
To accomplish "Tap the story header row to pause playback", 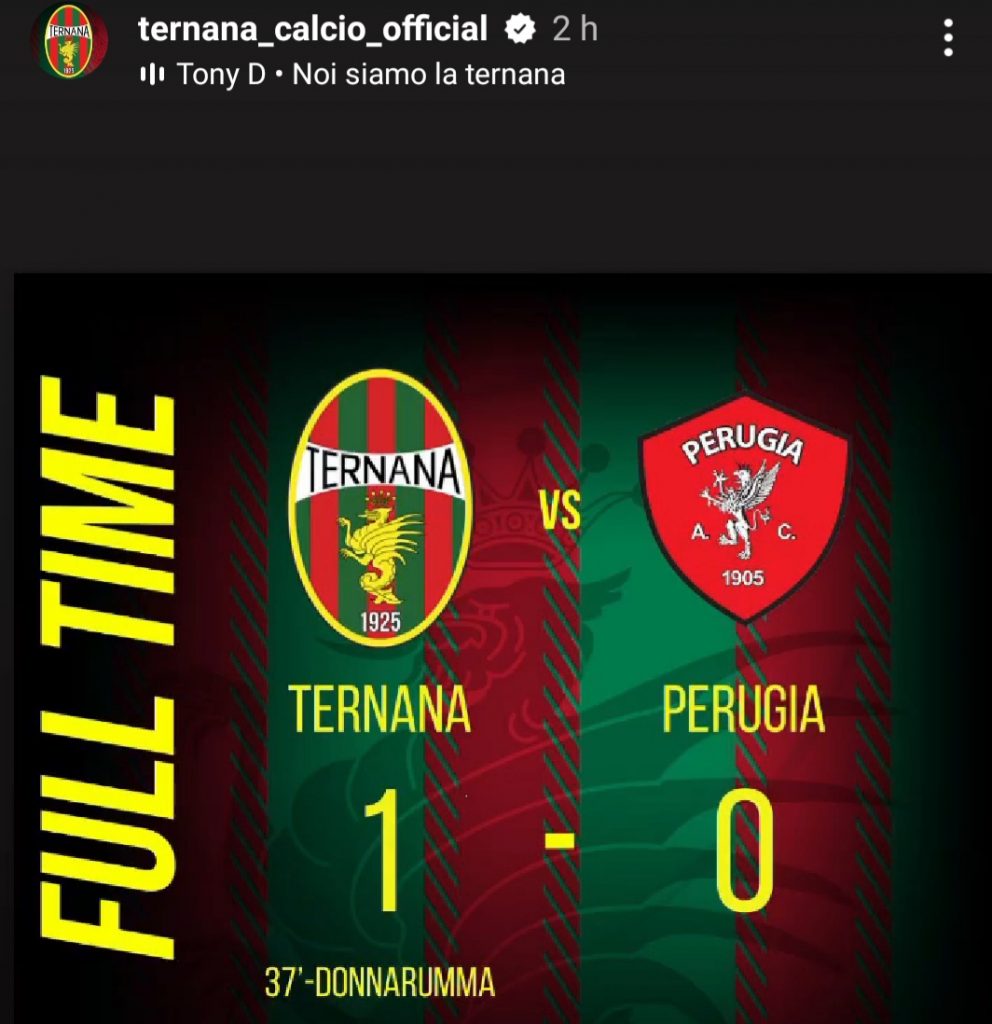I will [400, 30].
